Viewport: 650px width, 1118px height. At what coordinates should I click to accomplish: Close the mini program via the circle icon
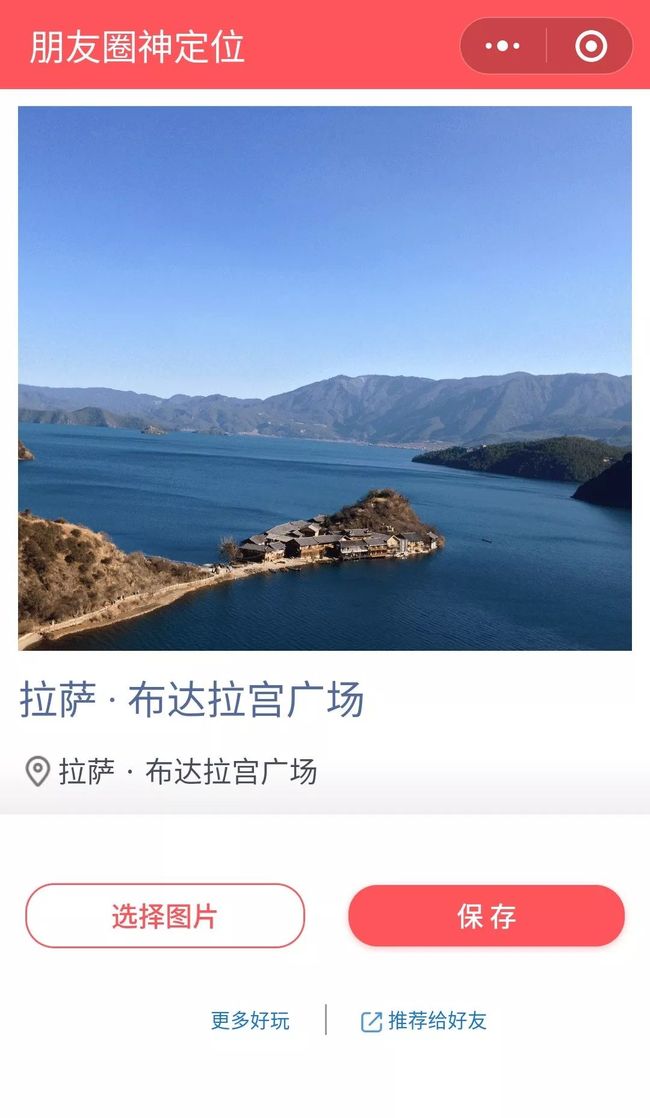(591, 46)
